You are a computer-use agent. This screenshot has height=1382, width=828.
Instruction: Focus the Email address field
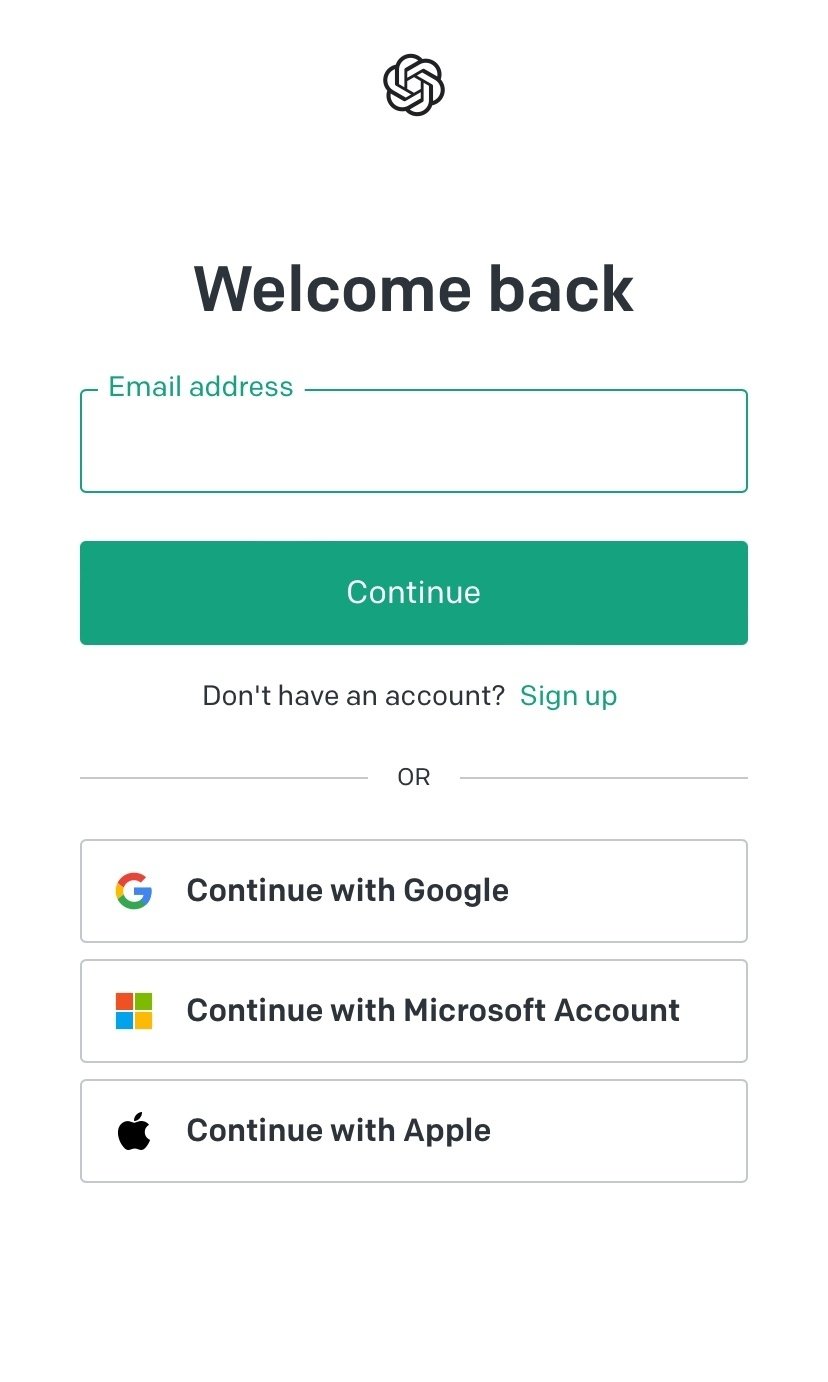(414, 441)
